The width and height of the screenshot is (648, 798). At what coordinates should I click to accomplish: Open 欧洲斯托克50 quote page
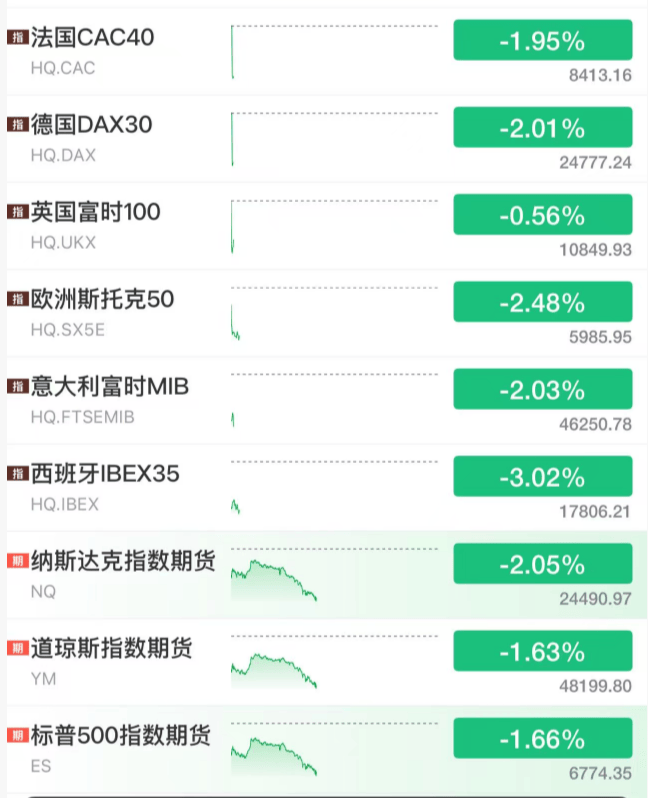tap(105, 301)
